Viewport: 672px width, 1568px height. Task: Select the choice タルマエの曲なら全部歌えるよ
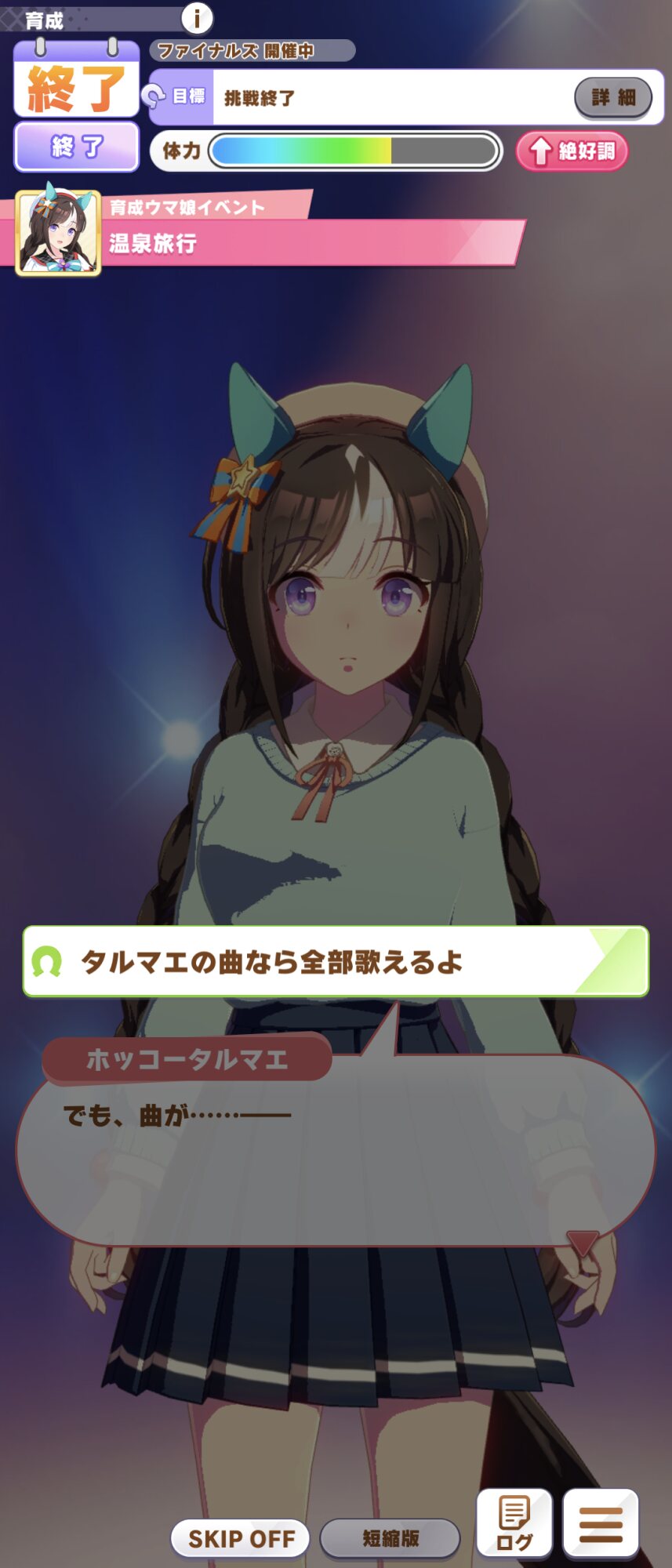point(336,962)
